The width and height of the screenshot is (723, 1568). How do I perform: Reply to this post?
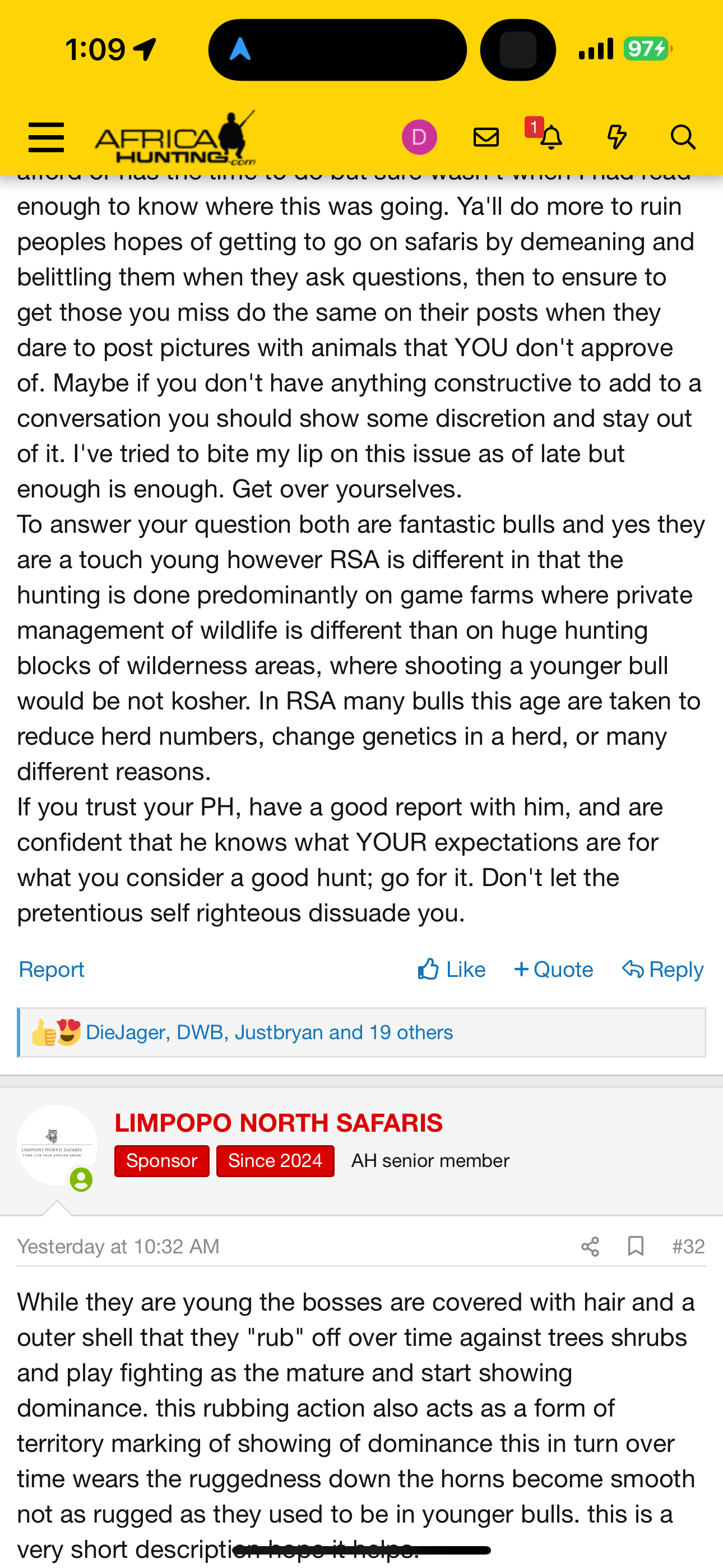662,969
